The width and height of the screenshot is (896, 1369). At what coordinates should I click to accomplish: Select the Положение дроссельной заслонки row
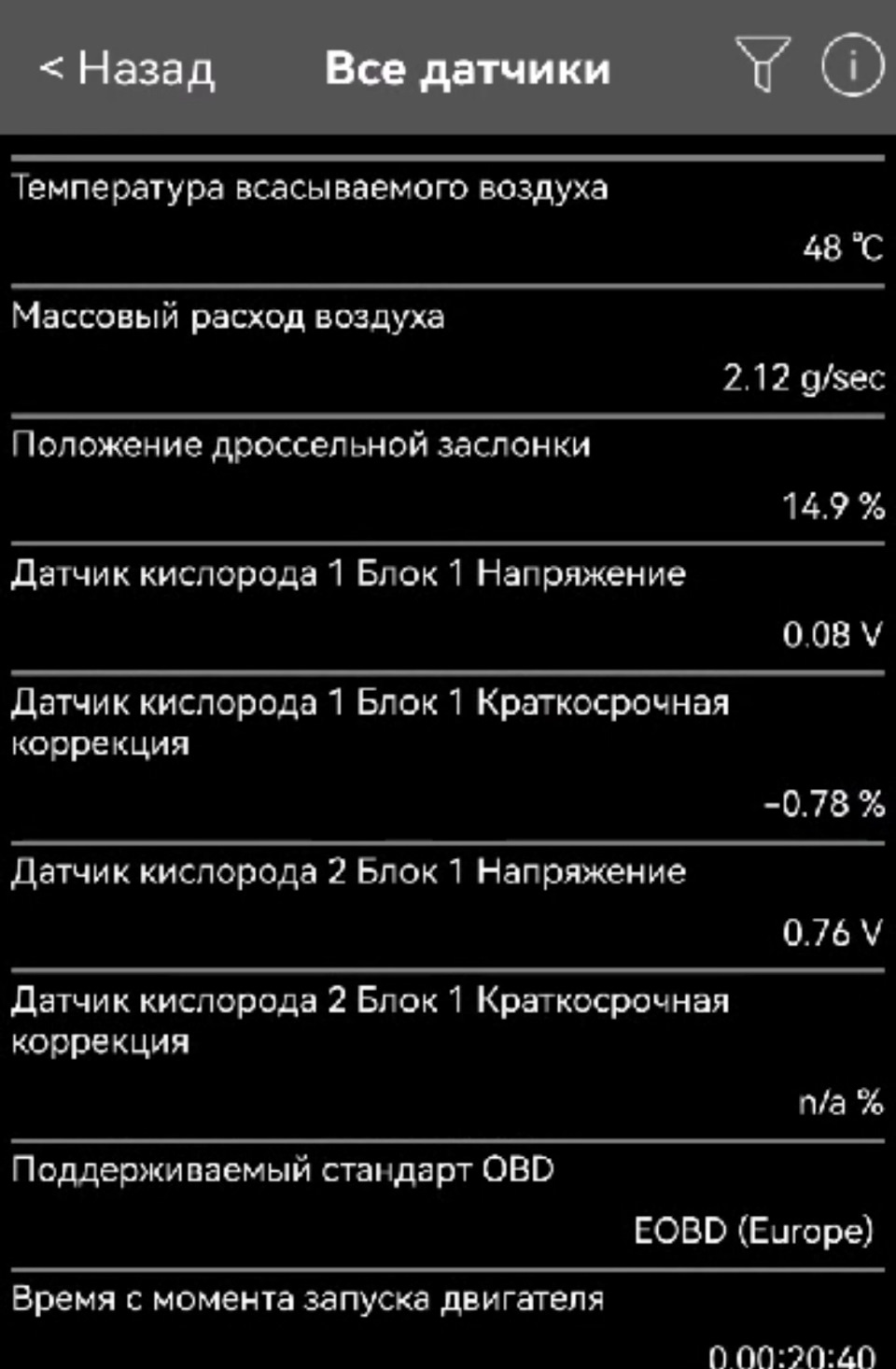[299, 446]
